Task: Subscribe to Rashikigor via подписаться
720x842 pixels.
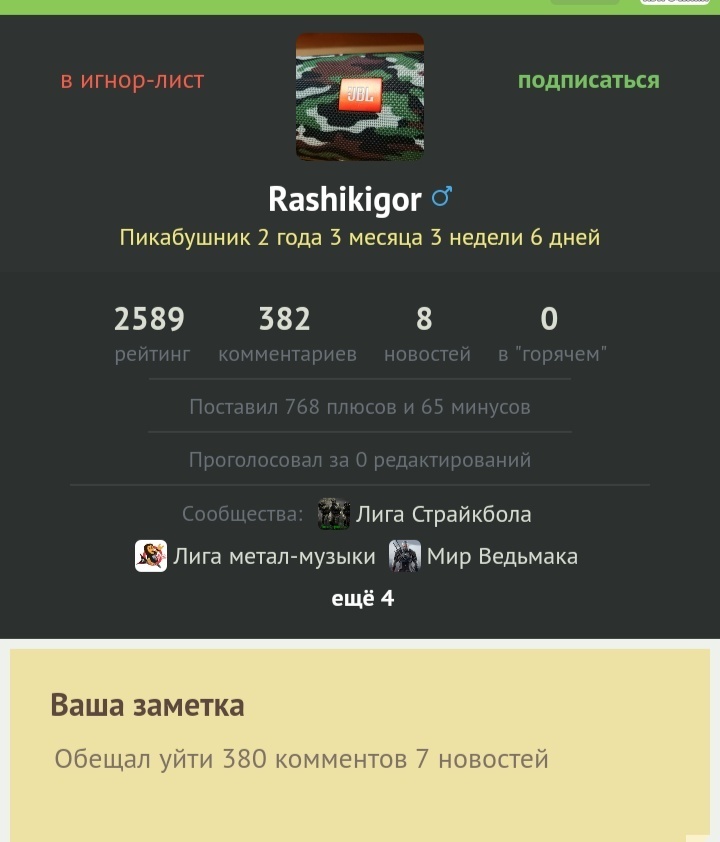Action: click(x=588, y=81)
